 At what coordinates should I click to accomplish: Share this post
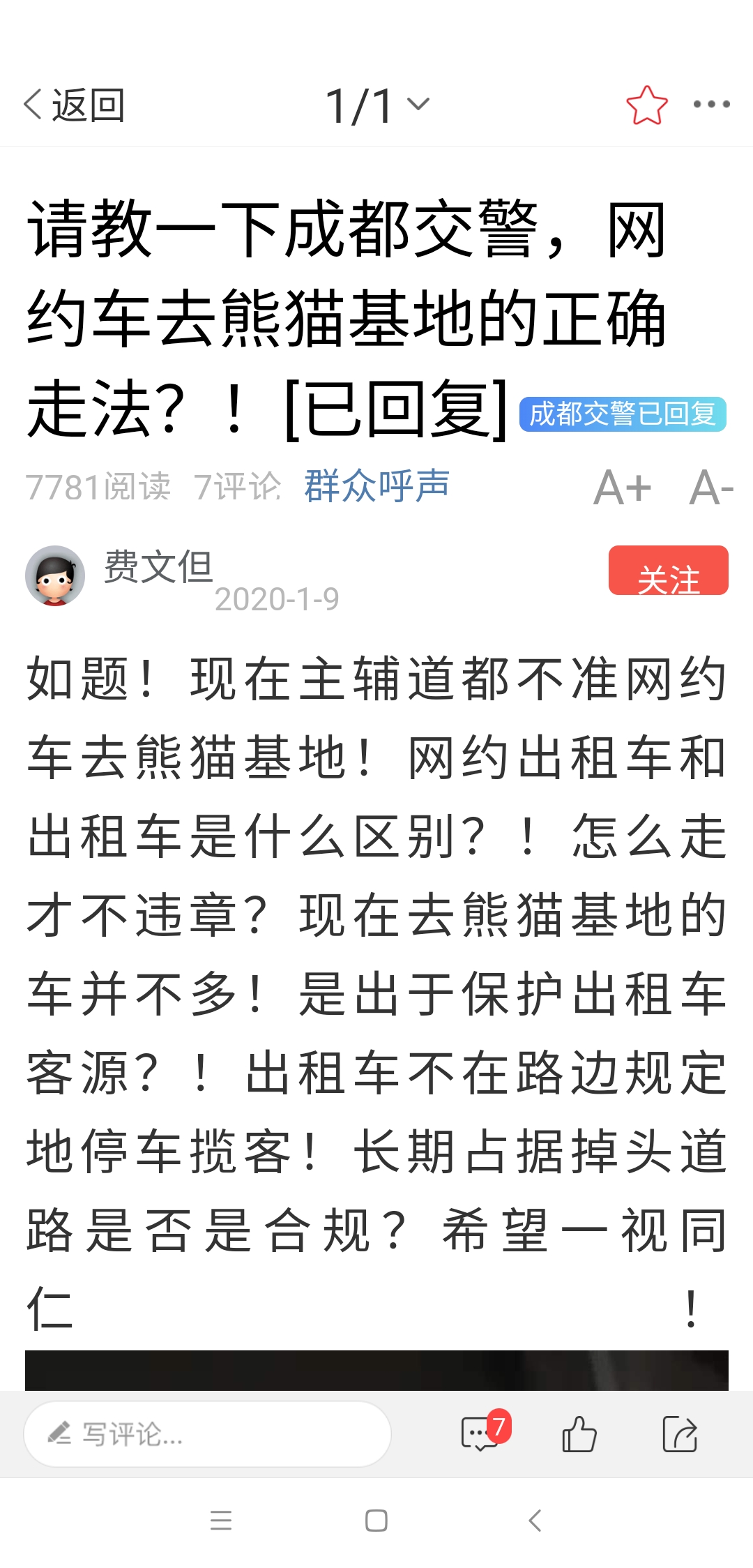pos(680,1434)
